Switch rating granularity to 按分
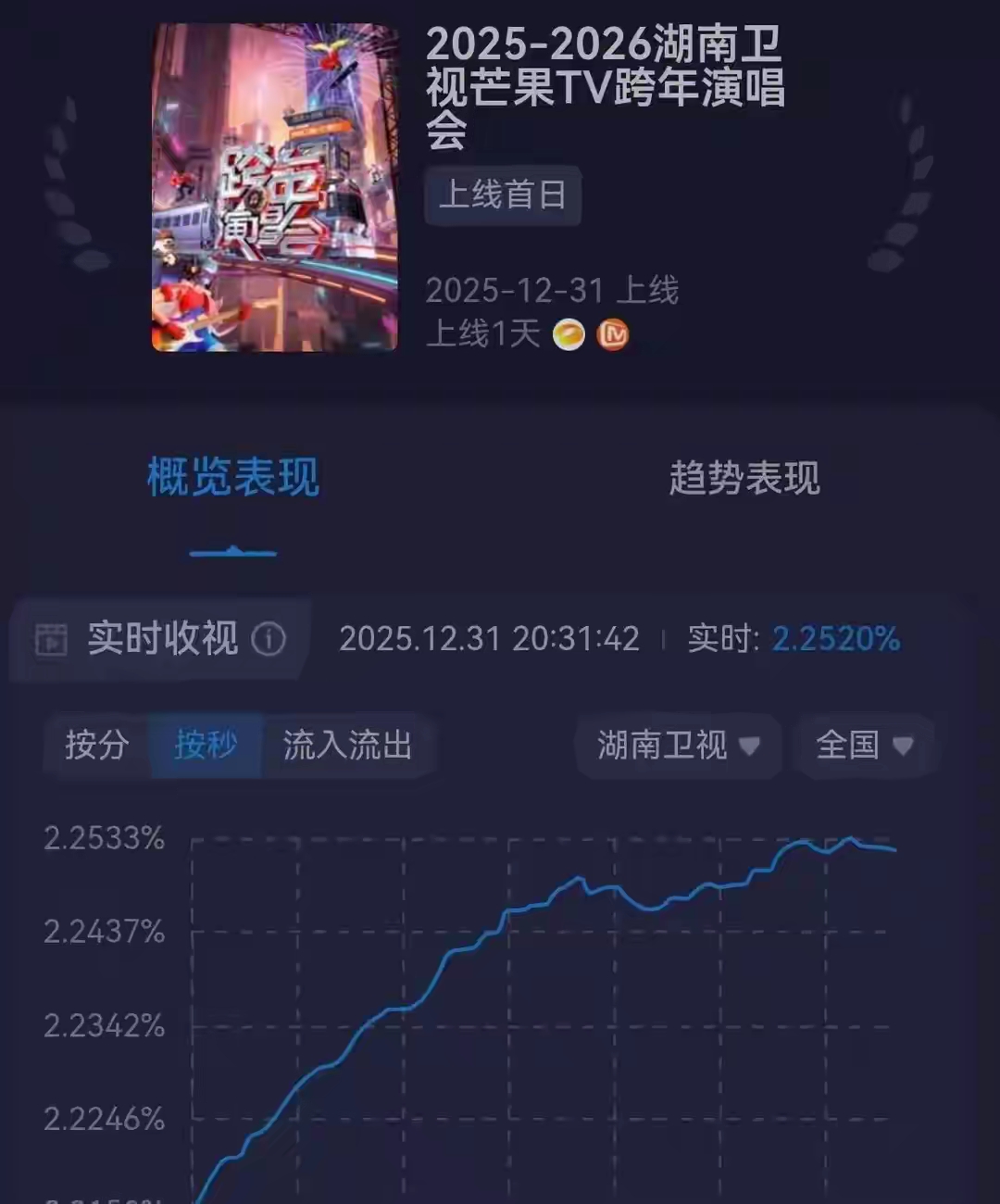This screenshot has width=1000, height=1204. pos(95,746)
